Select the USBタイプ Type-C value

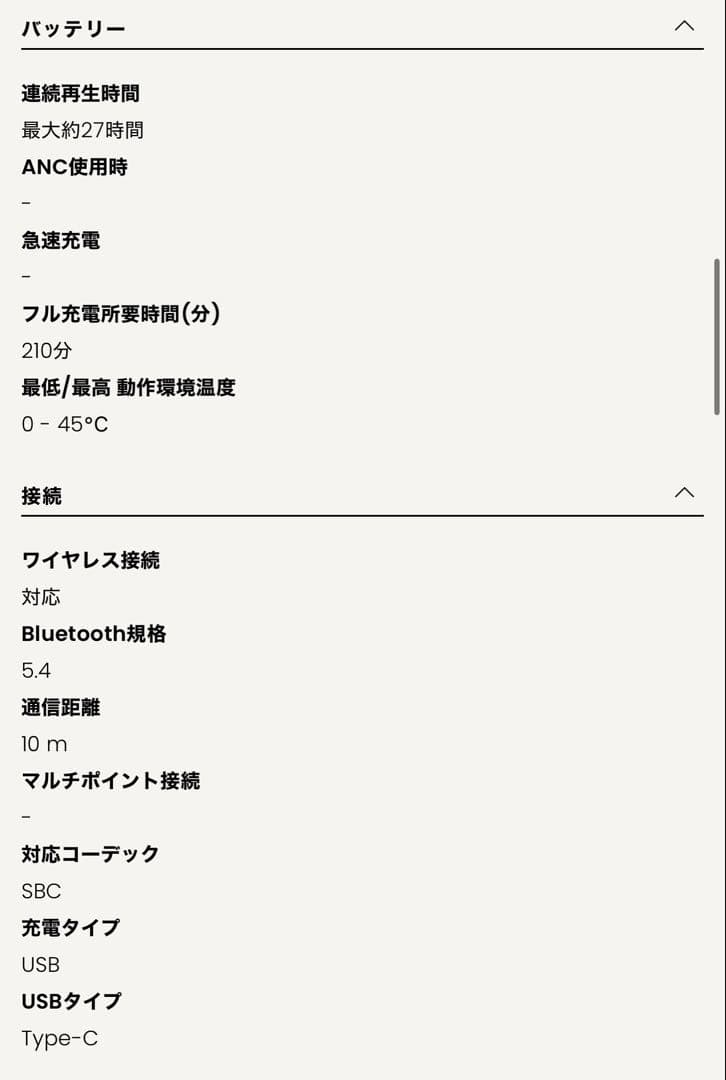[59, 1038]
